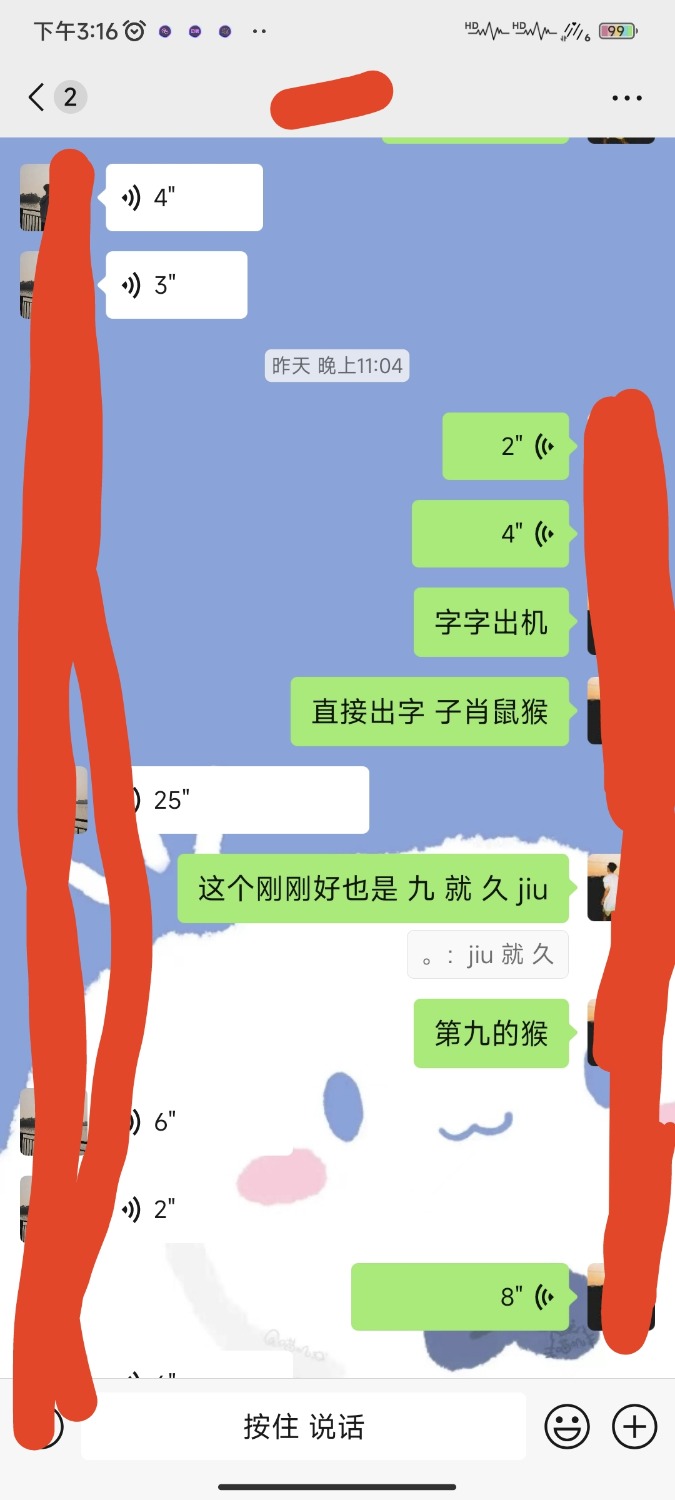Open the plus attachment menu
Viewport: 675px width, 1500px height.
pyautogui.click(x=634, y=1426)
